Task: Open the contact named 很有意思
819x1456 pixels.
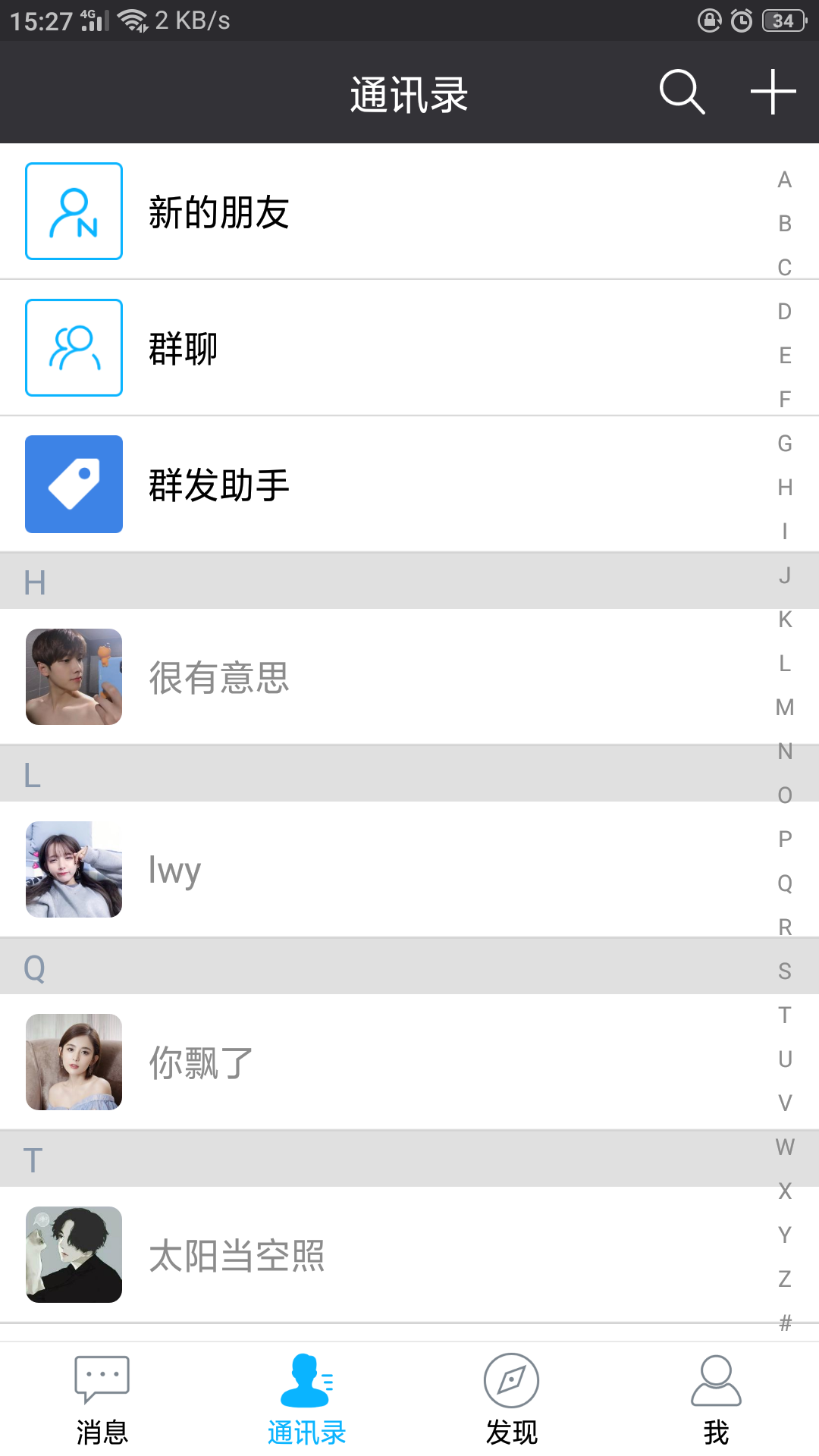Action: (303, 676)
